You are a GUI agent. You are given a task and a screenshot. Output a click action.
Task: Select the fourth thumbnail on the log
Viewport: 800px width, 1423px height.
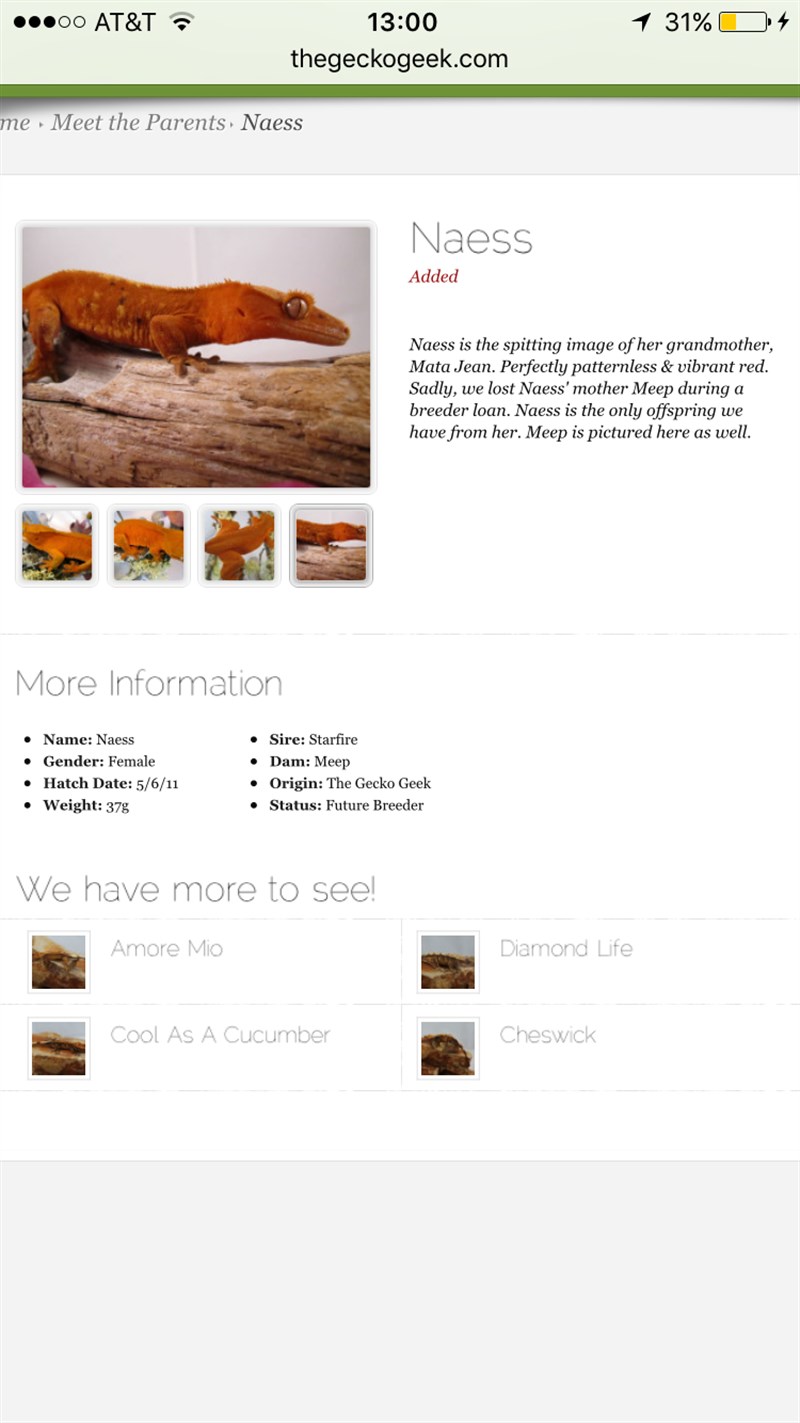pyautogui.click(x=331, y=545)
